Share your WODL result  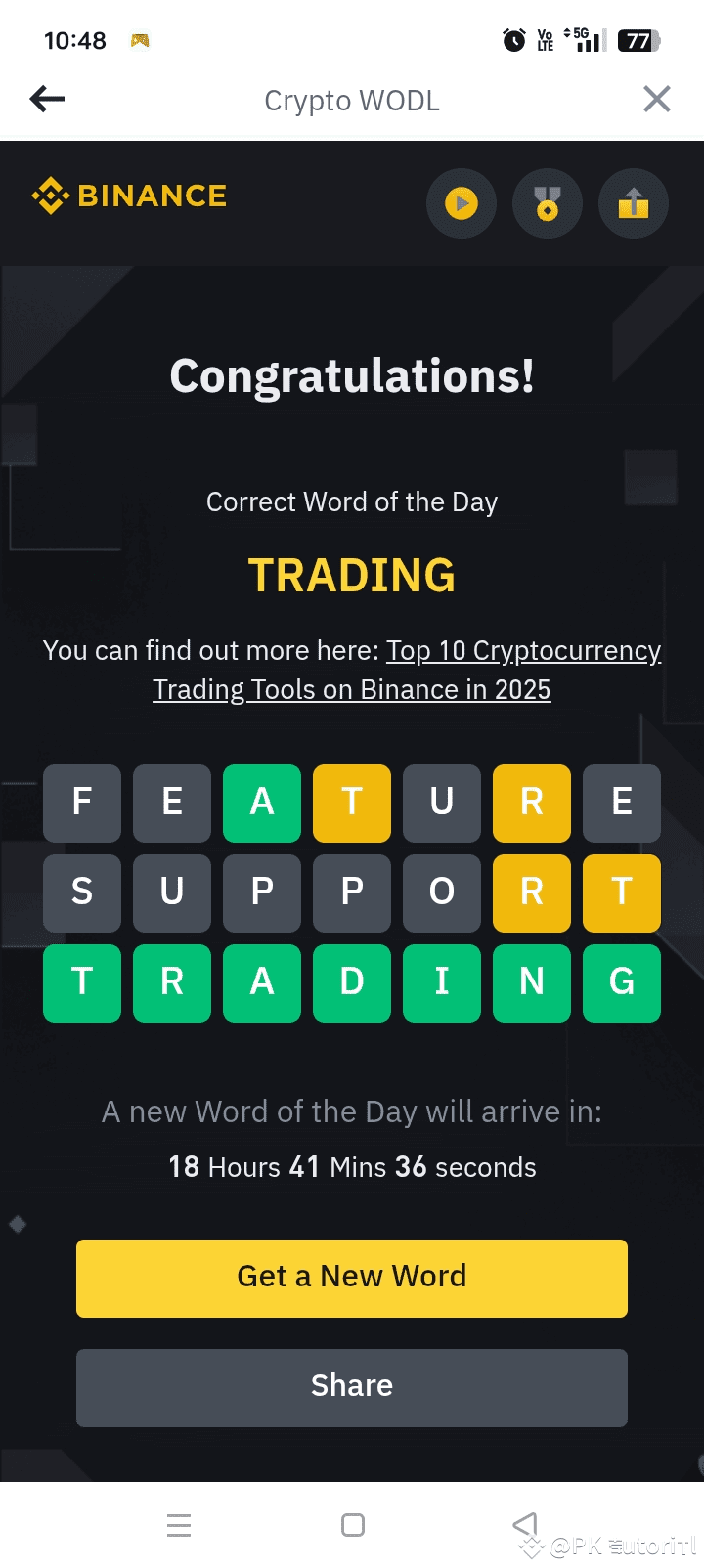pos(352,1387)
